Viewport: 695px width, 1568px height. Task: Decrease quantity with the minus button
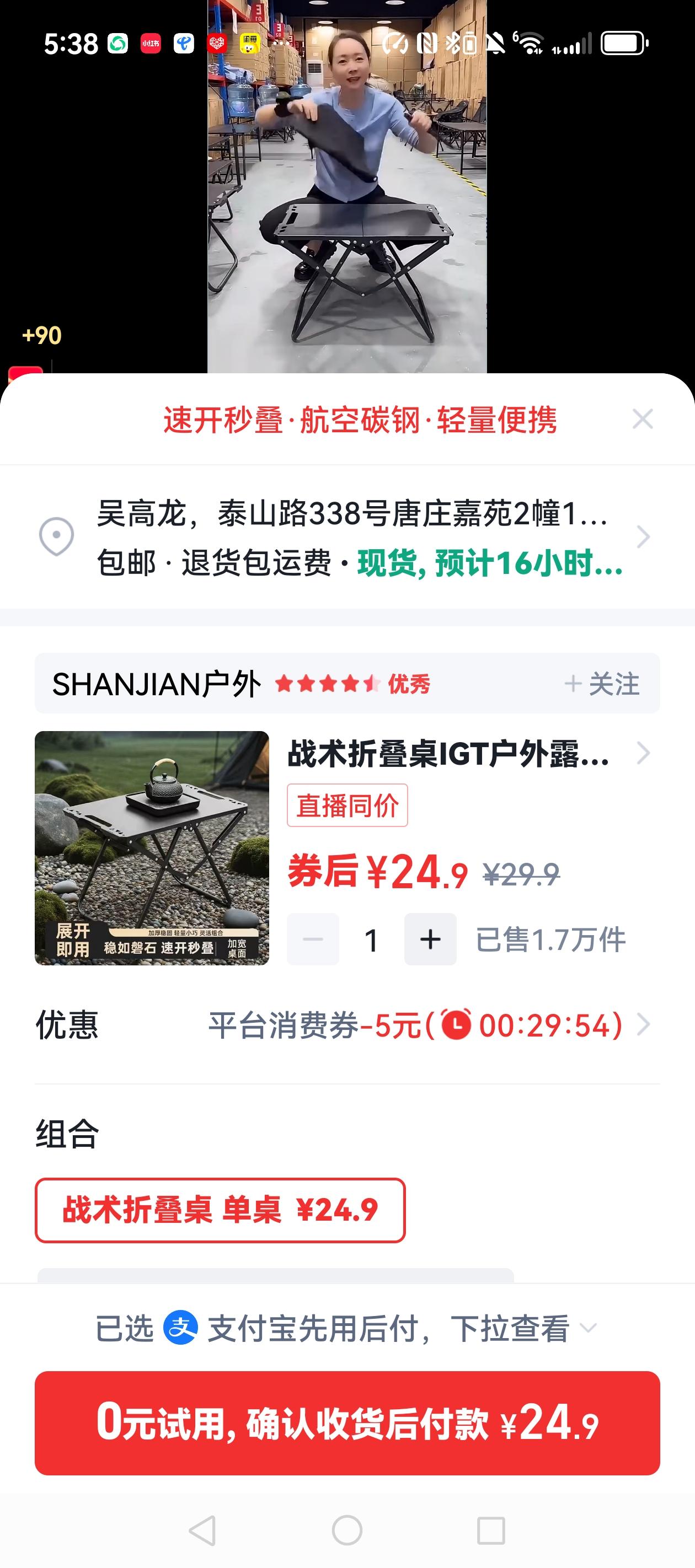pos(313,939)
